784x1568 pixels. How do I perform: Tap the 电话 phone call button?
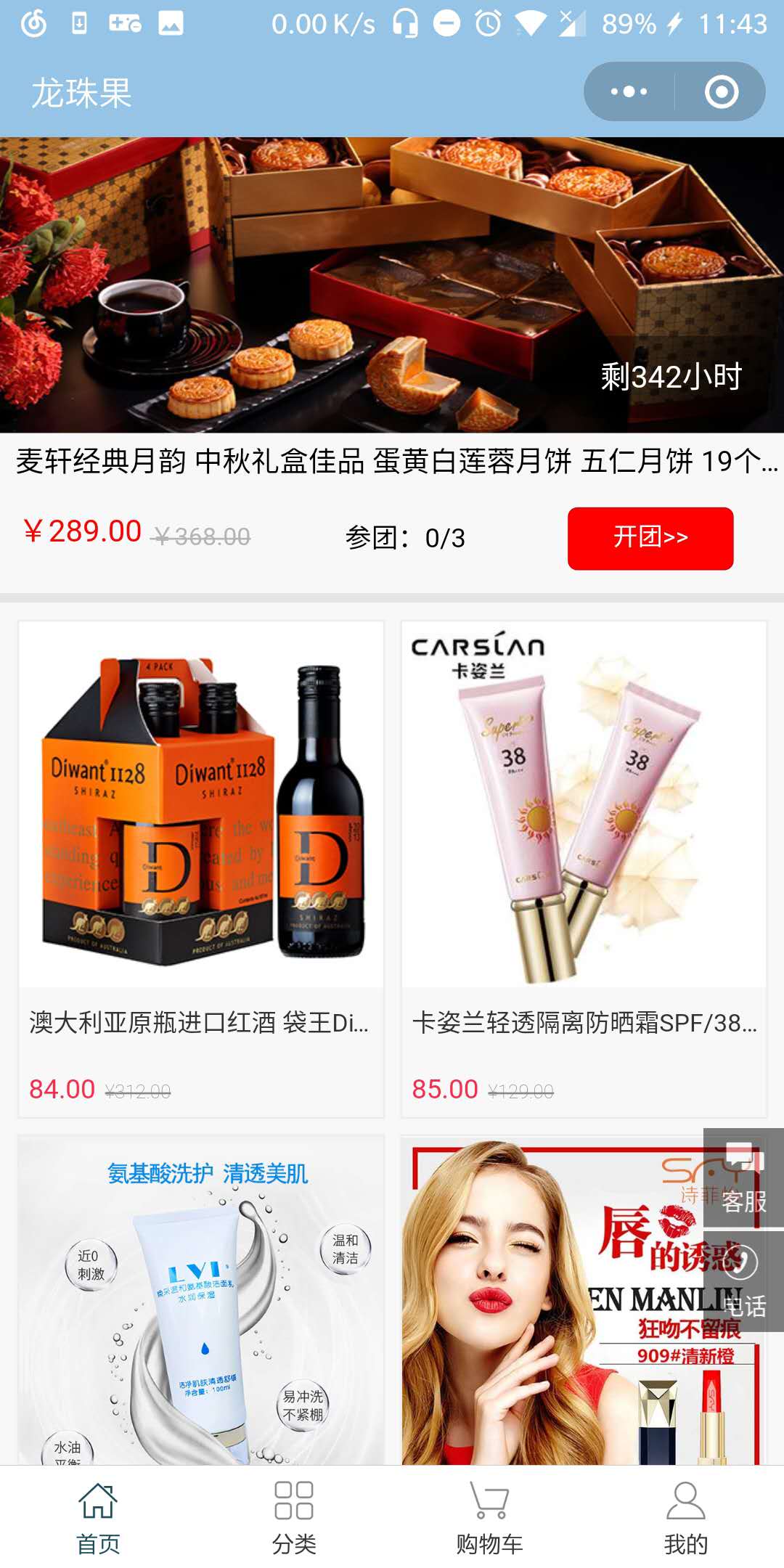[x=743, y=1283]
